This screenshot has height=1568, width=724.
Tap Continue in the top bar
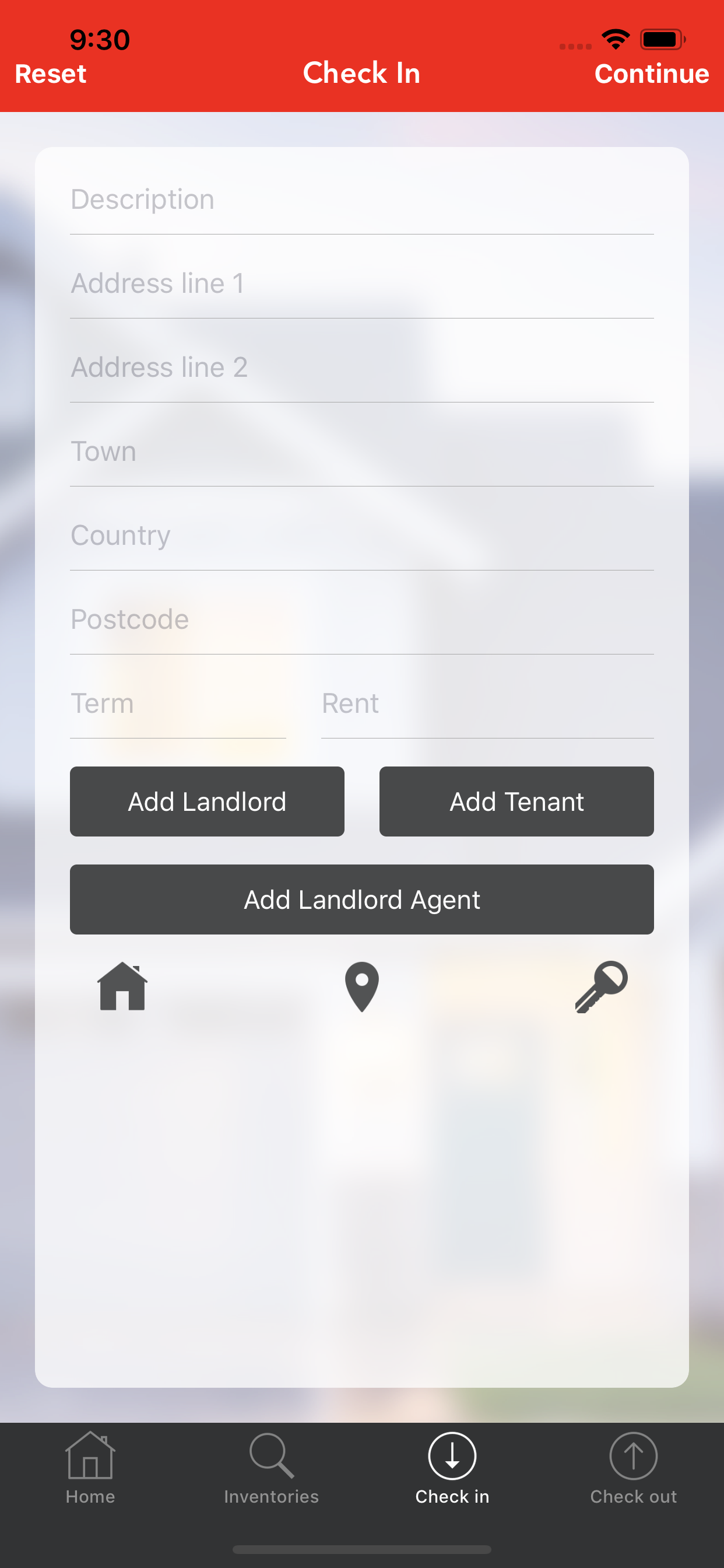point(652,73)
